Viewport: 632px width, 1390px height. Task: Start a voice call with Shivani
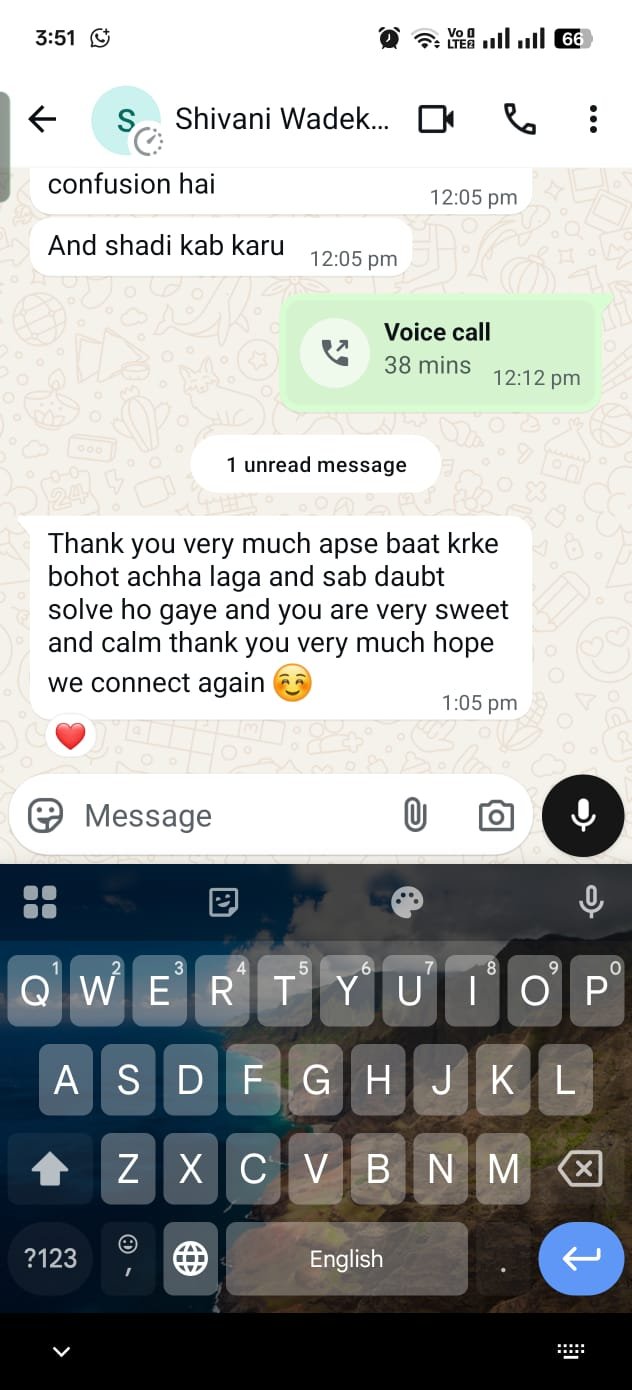519,120
